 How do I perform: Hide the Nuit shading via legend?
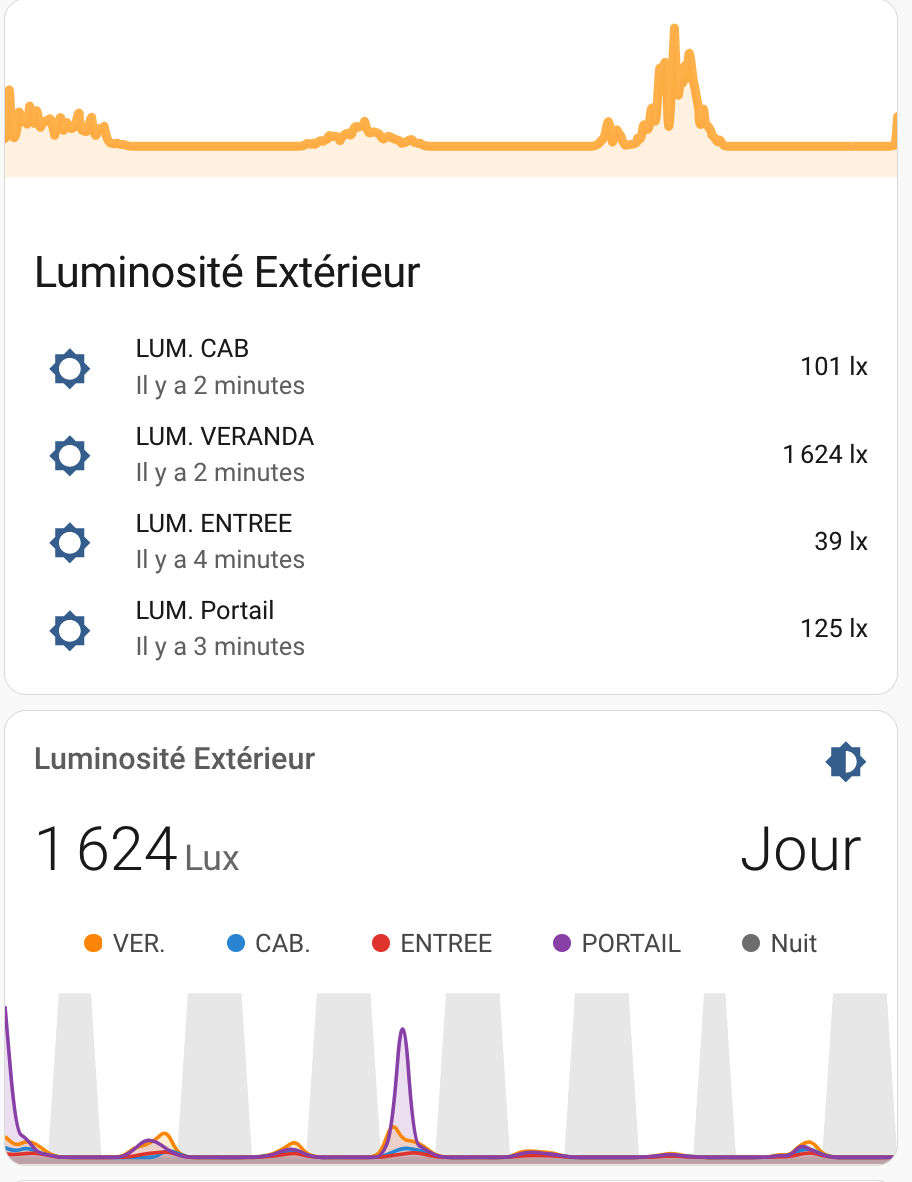point(780,943)
